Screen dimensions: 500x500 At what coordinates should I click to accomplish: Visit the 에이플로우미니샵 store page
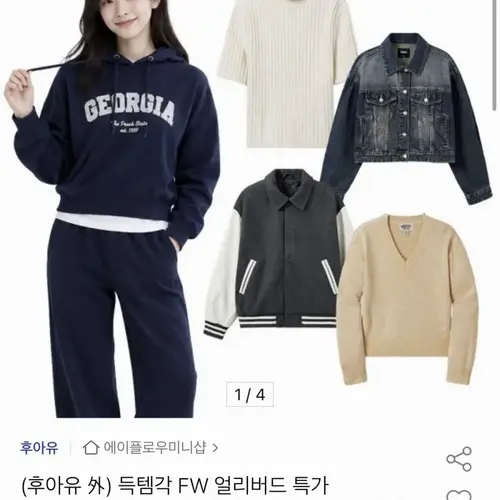point(150,447)
